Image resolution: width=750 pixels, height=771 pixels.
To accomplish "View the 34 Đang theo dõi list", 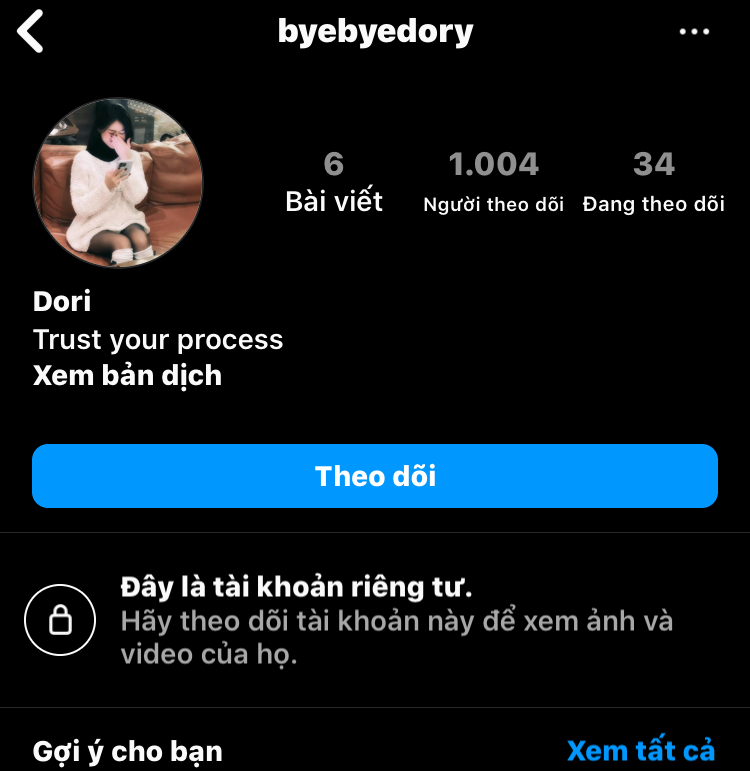I will coord(653,181).
